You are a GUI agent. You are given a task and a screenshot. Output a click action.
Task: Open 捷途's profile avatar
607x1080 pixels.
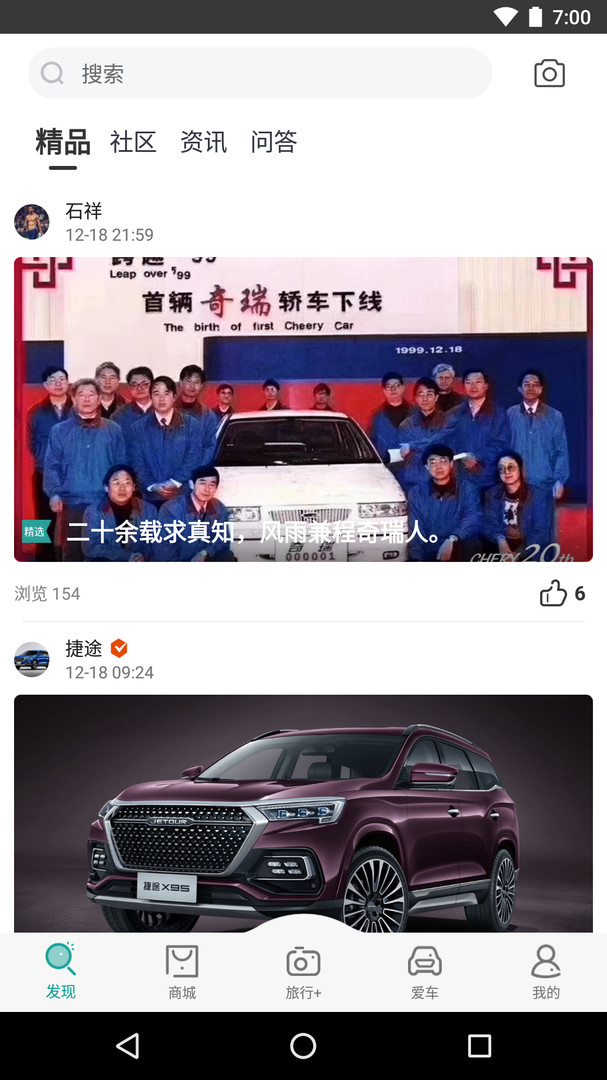32,659
